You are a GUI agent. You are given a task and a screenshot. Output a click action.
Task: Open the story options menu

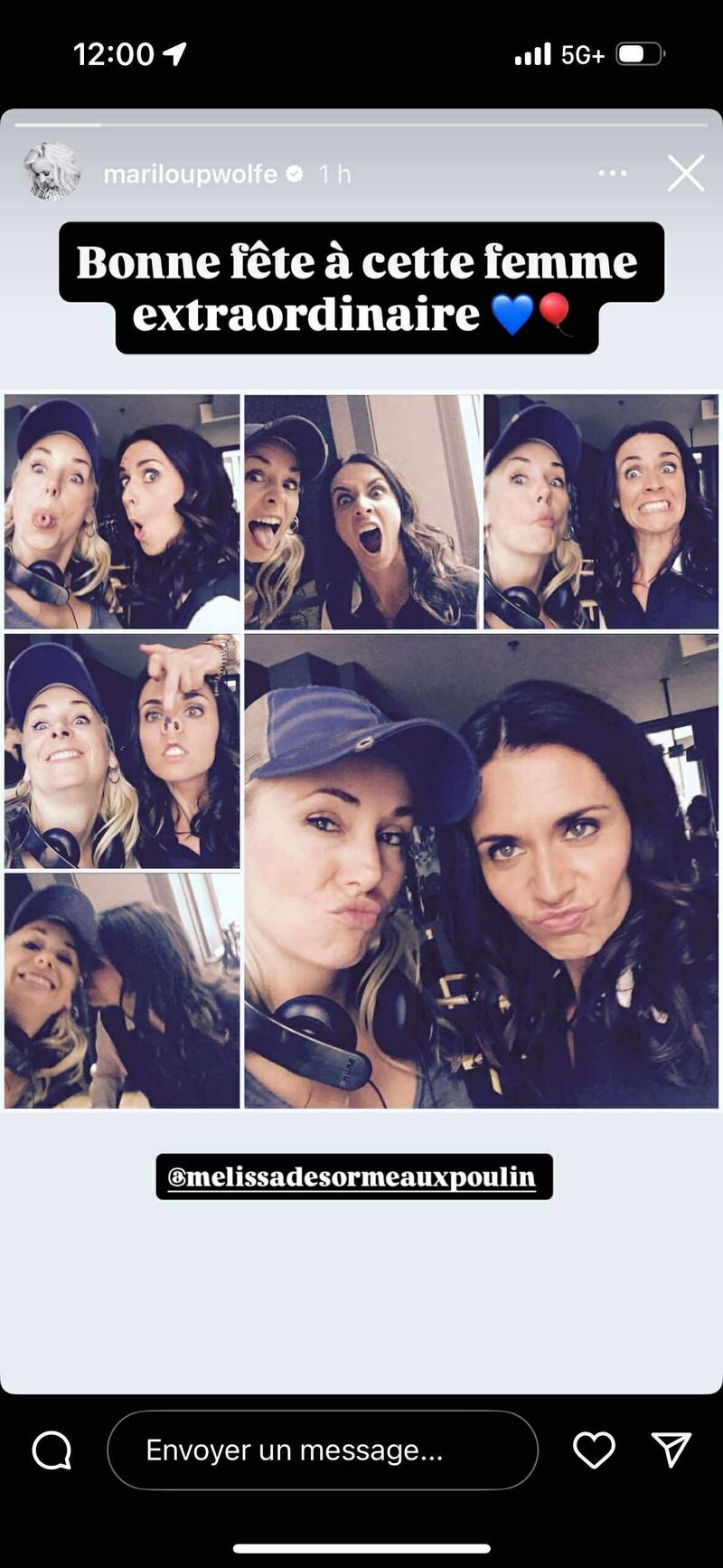coord(612,173)
